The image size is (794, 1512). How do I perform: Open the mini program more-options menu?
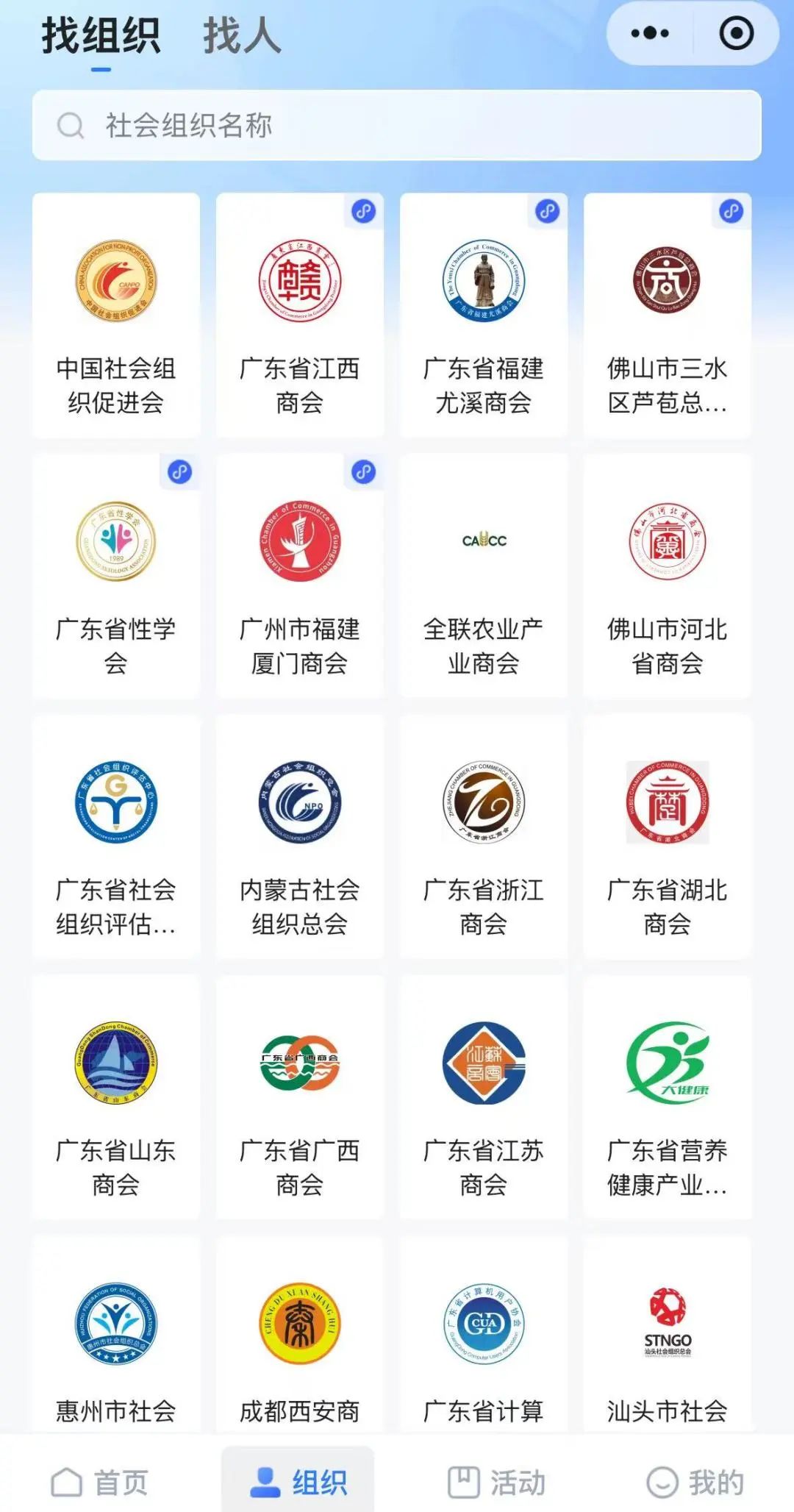[650, 34]
